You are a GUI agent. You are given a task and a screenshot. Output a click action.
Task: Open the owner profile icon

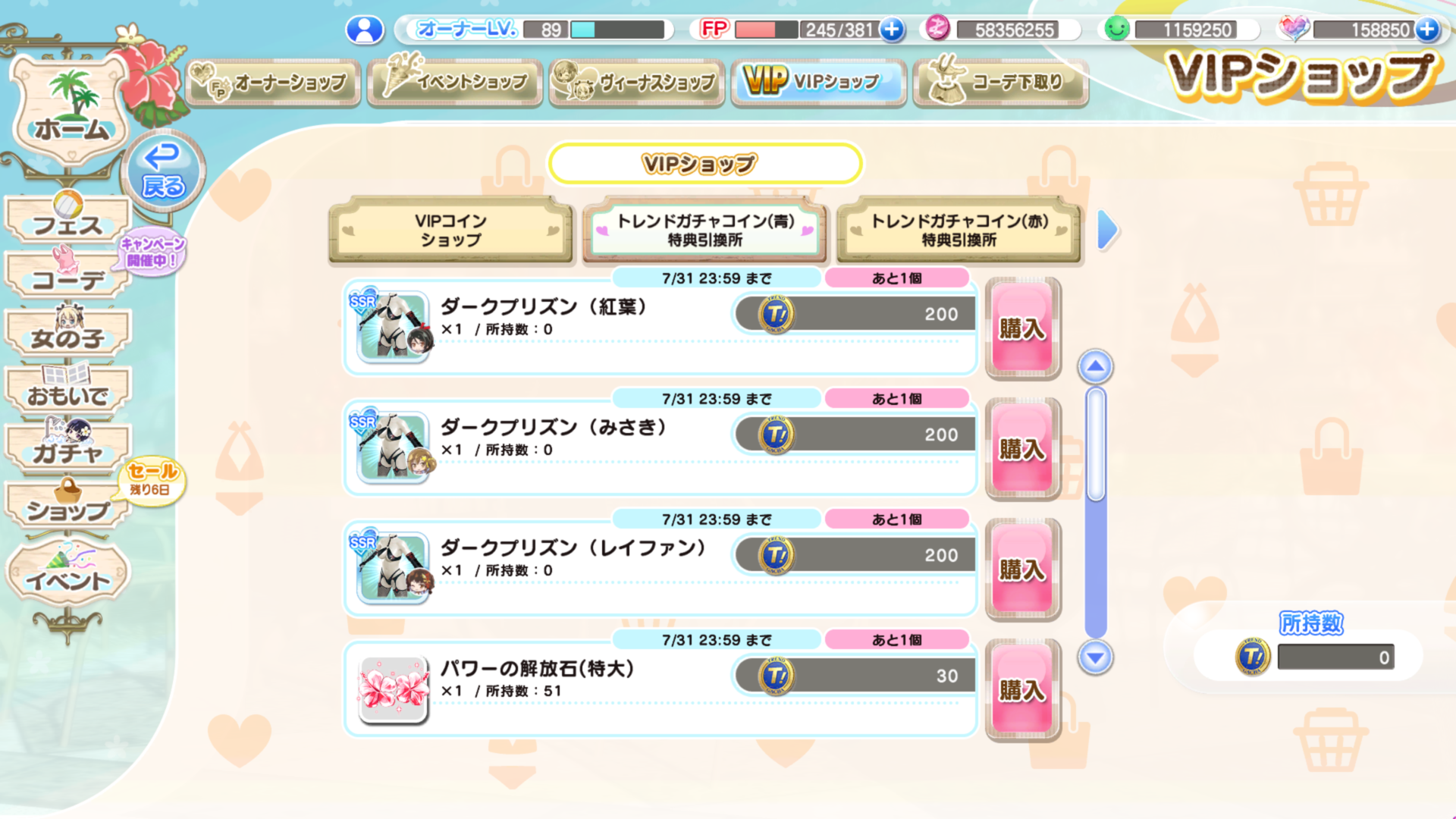tap(365, 30)
